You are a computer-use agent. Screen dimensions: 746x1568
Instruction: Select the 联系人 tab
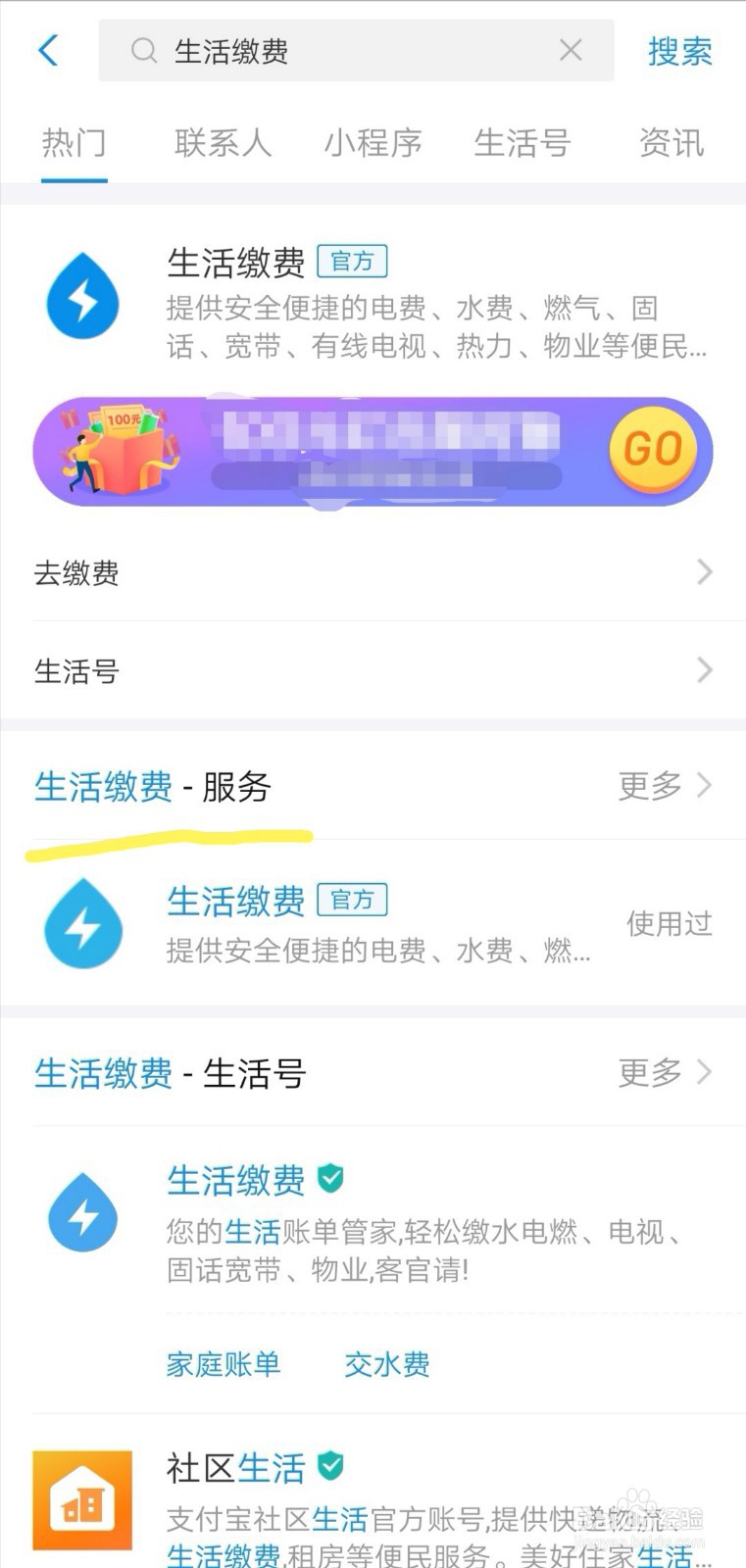[224, 143]
